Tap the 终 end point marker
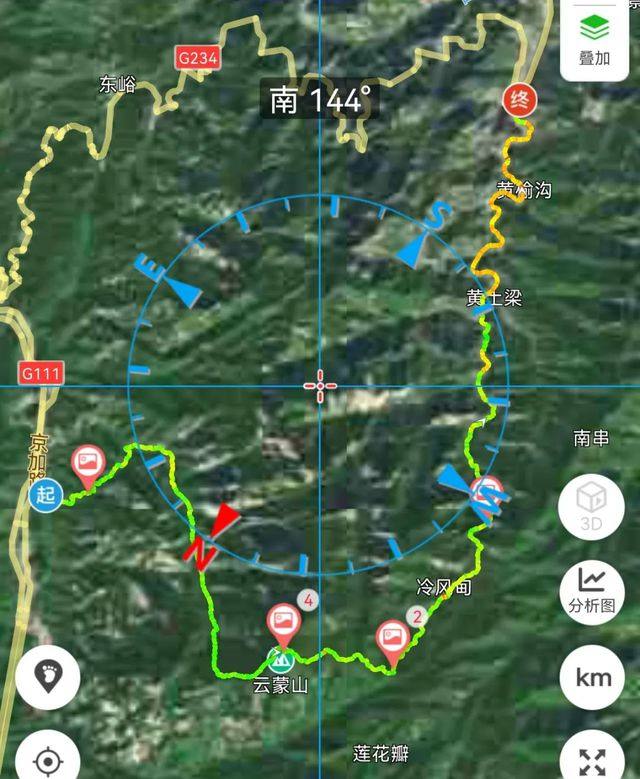Screen dimensions: 640x779 click(520, 100)
